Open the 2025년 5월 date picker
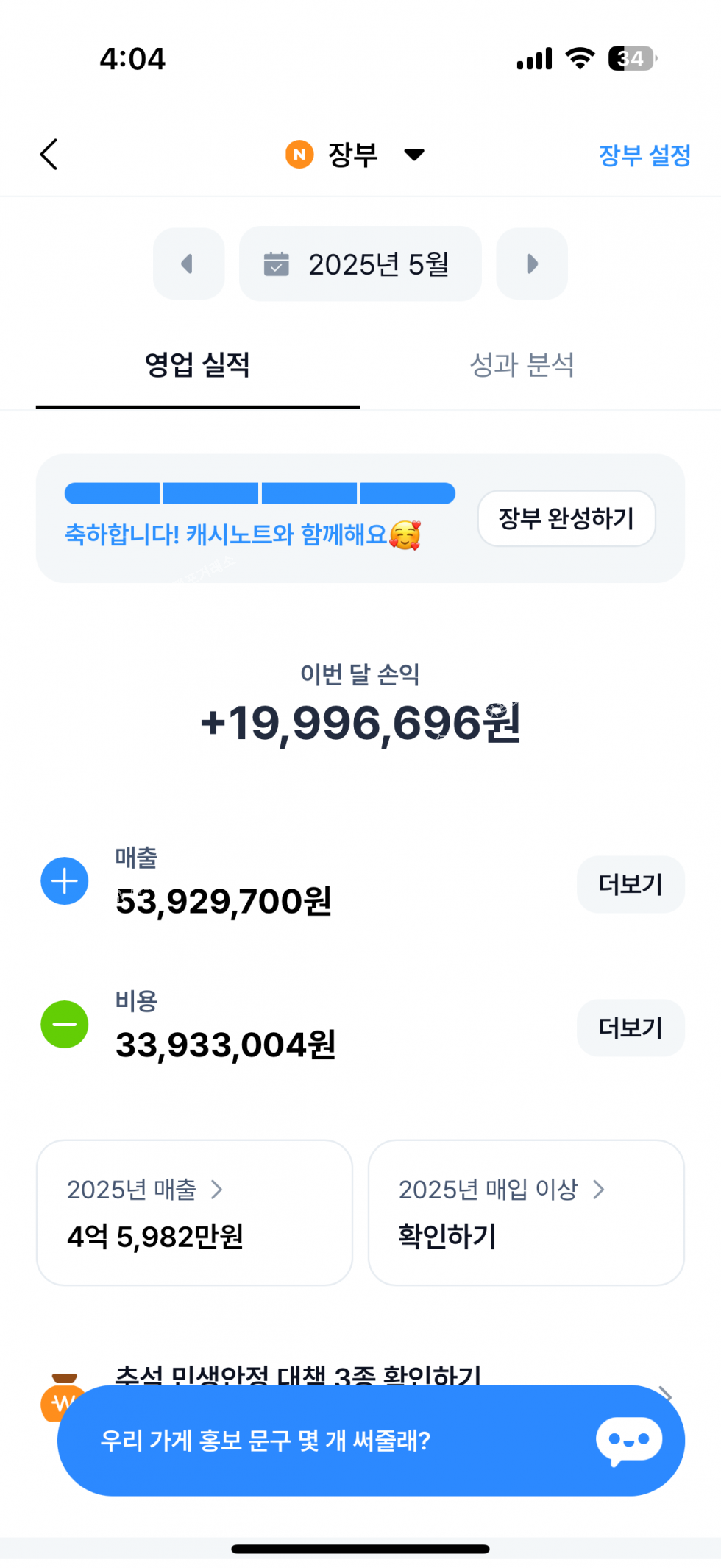This screenshot has height=1568, width=721. [x=360, y=264]
